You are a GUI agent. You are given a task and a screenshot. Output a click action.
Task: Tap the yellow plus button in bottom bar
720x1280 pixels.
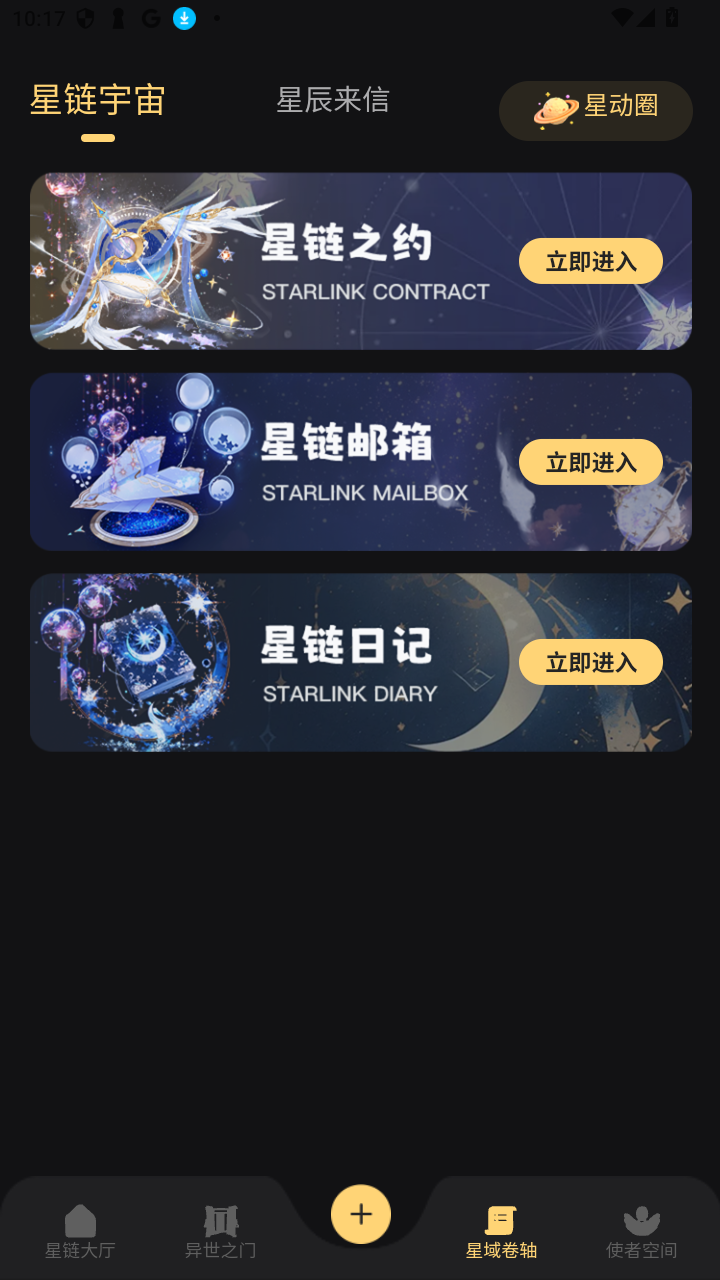click(x=360, y=1214)
